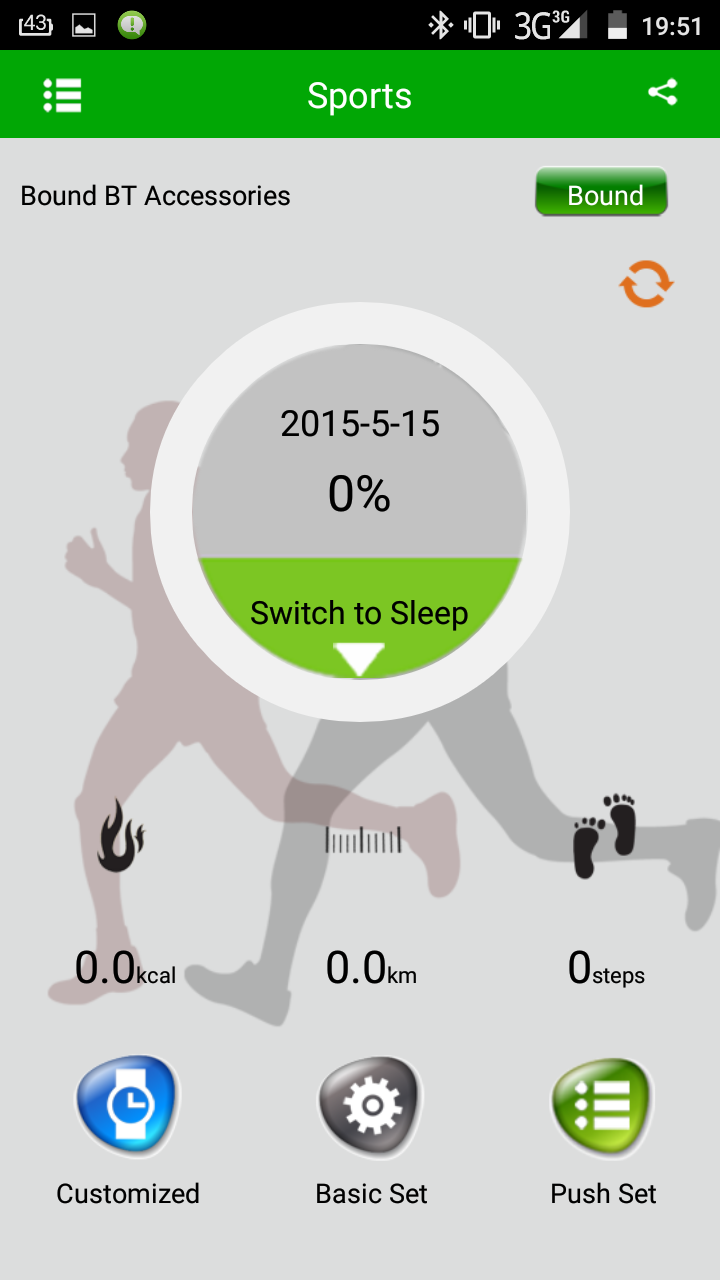The image size is (720, 1280).
Task: Open Basic Set
Action: click(371, 1106)
